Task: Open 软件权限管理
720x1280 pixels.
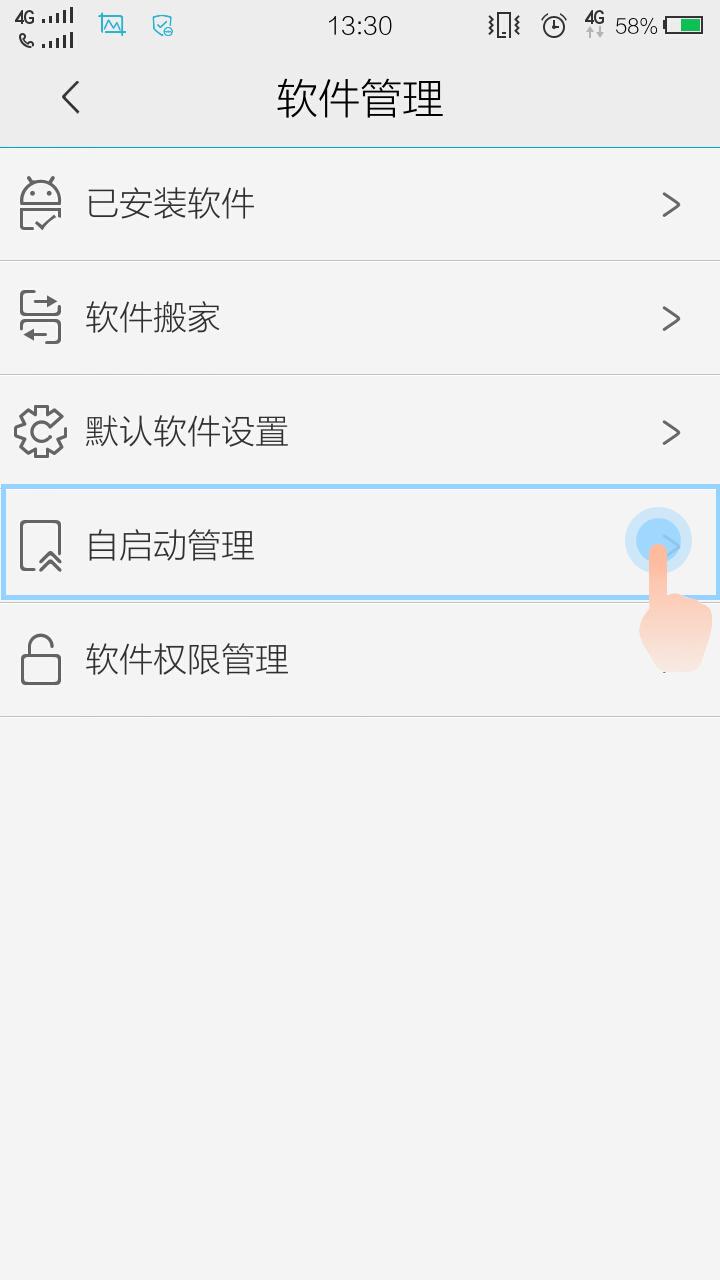Action: 360,660
